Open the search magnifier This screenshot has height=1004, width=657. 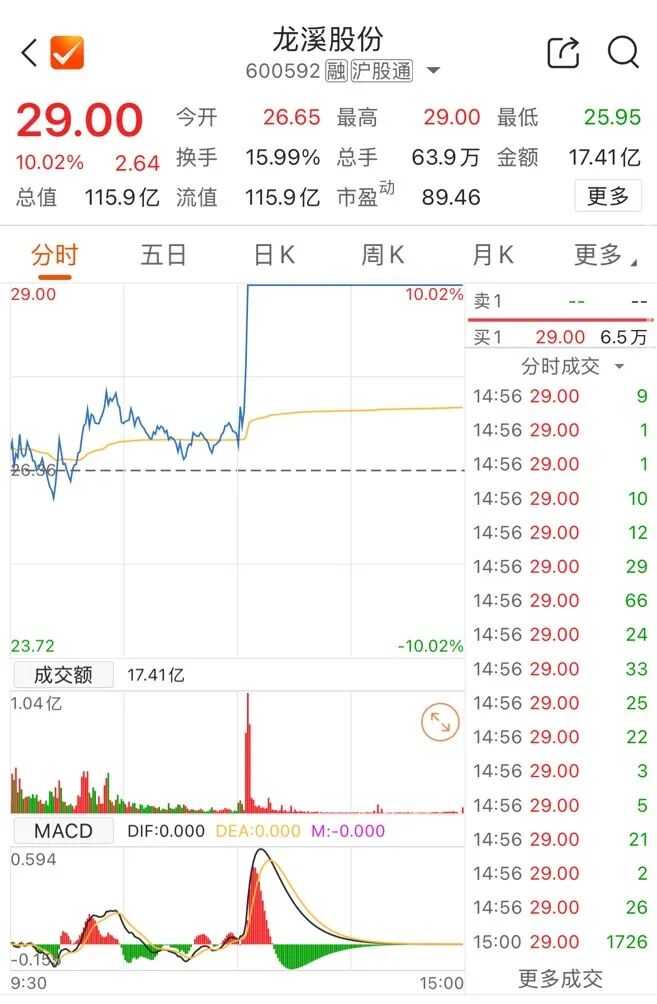click(623, 52)
